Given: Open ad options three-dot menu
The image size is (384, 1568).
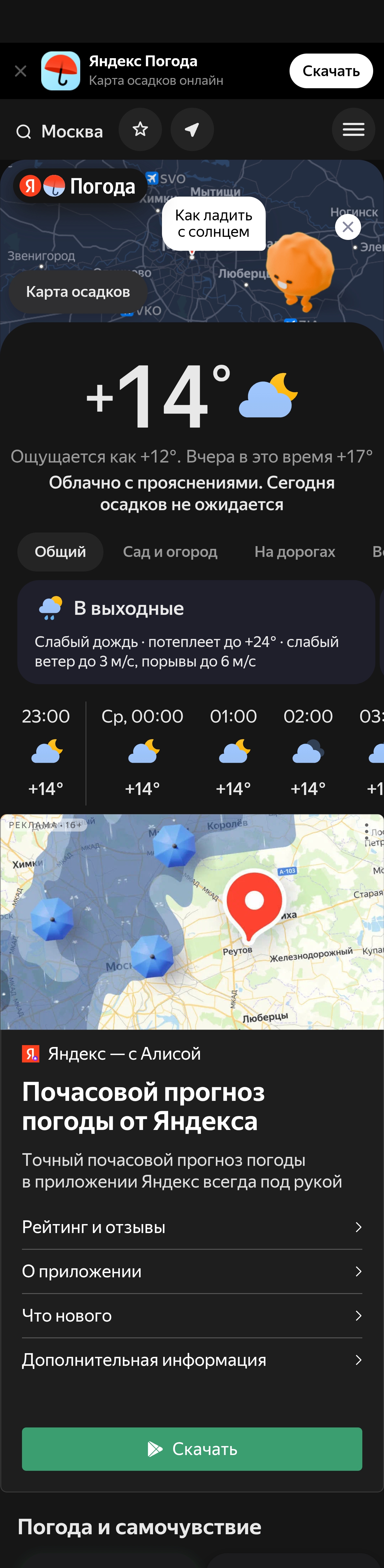Looking at the screenshot, I should point(366,831).
